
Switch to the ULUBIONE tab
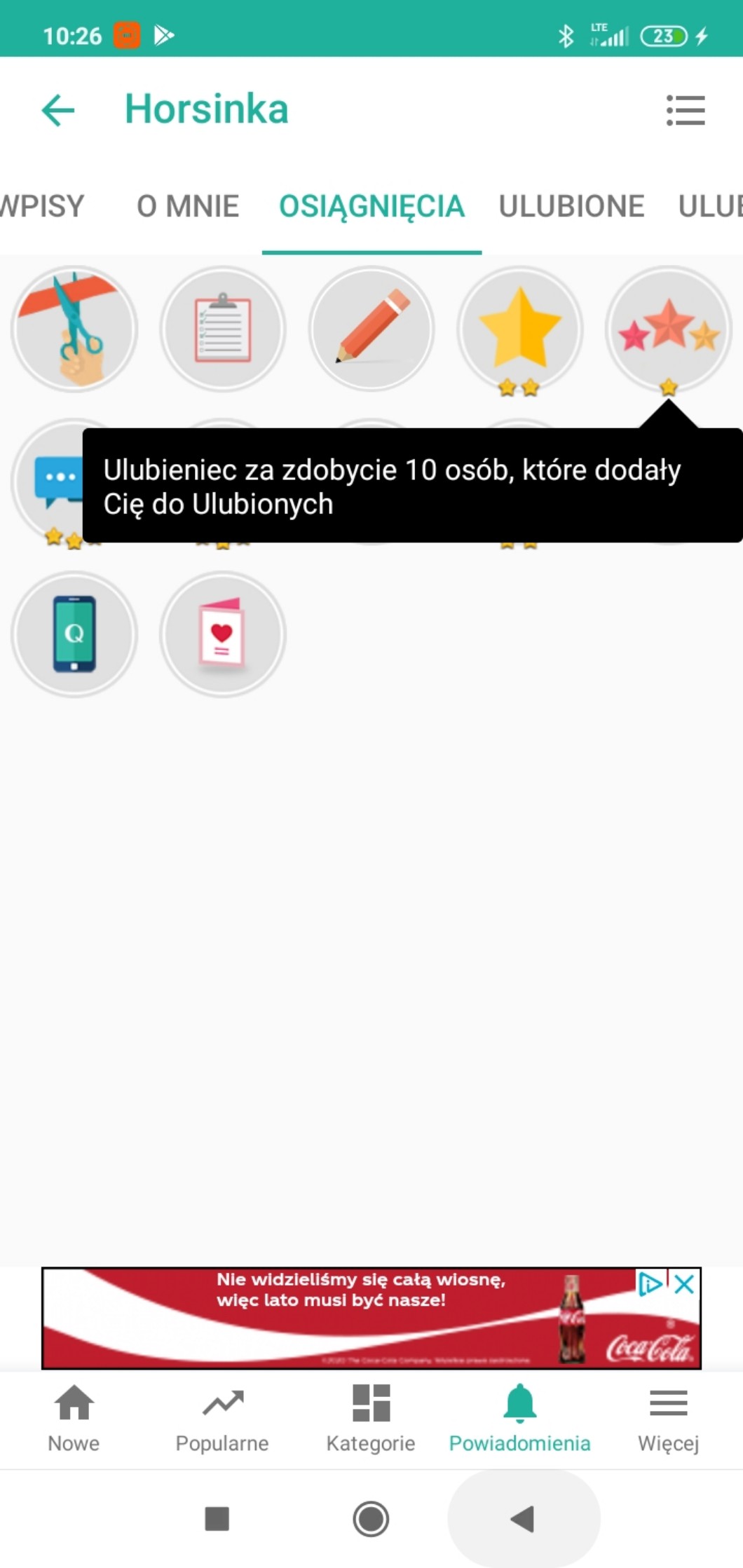[x=571, y=206]
